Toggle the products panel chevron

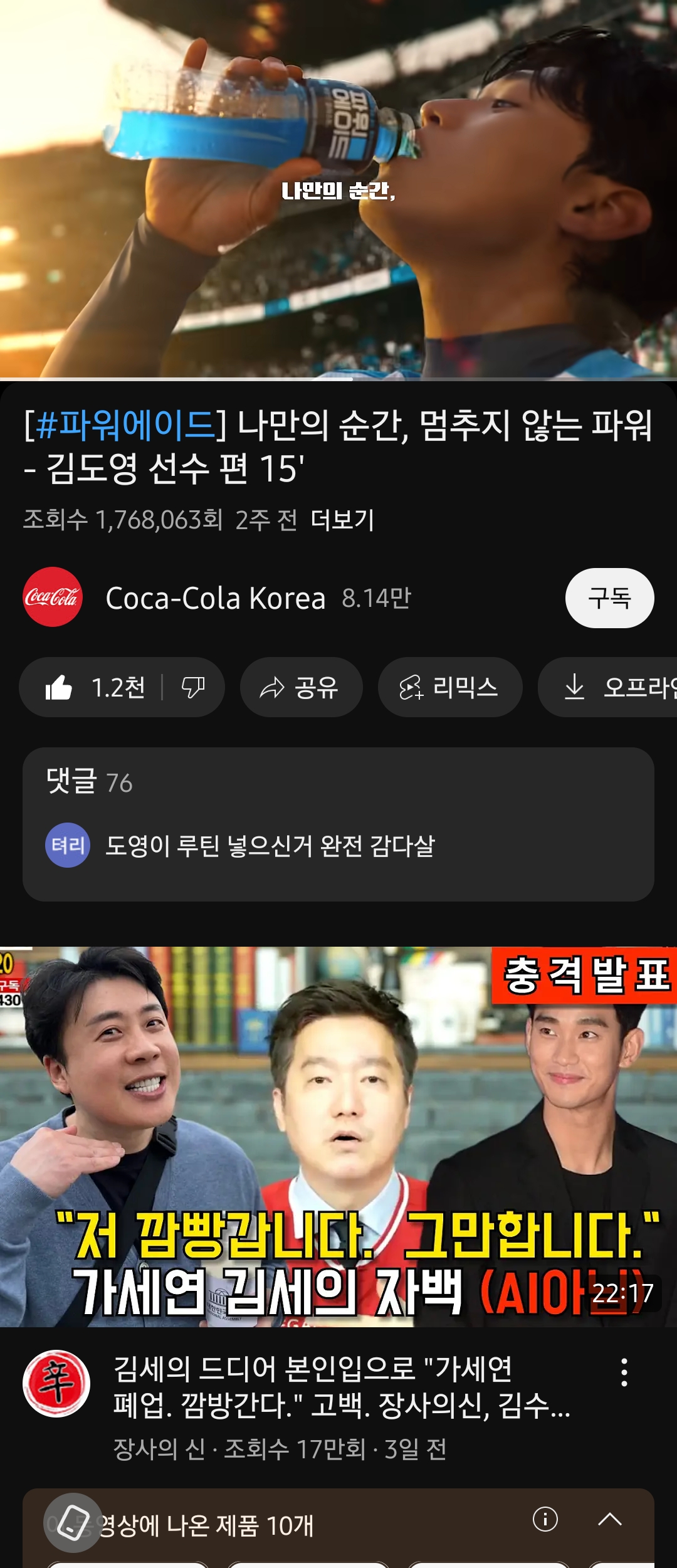pyautogui.click(x=609, y=1519)
